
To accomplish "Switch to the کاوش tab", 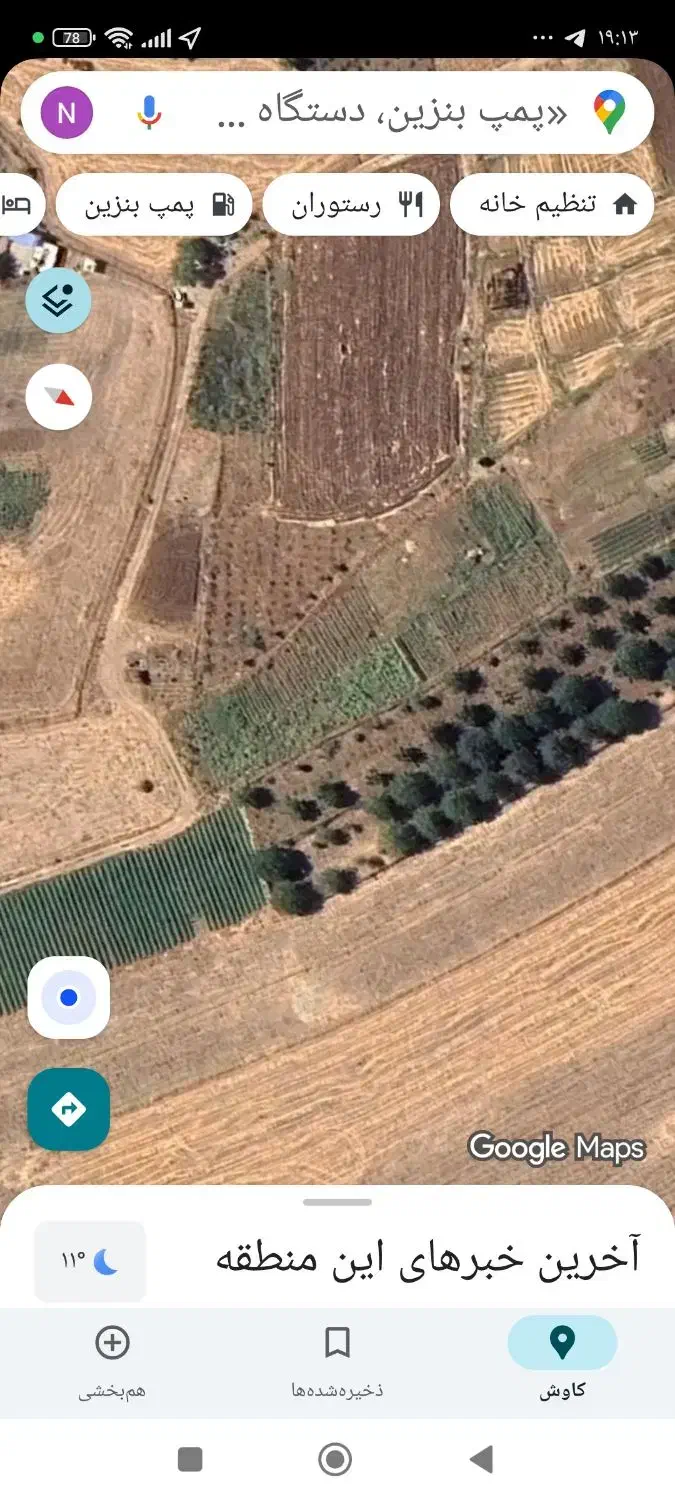I will (x=562, y=1357).
